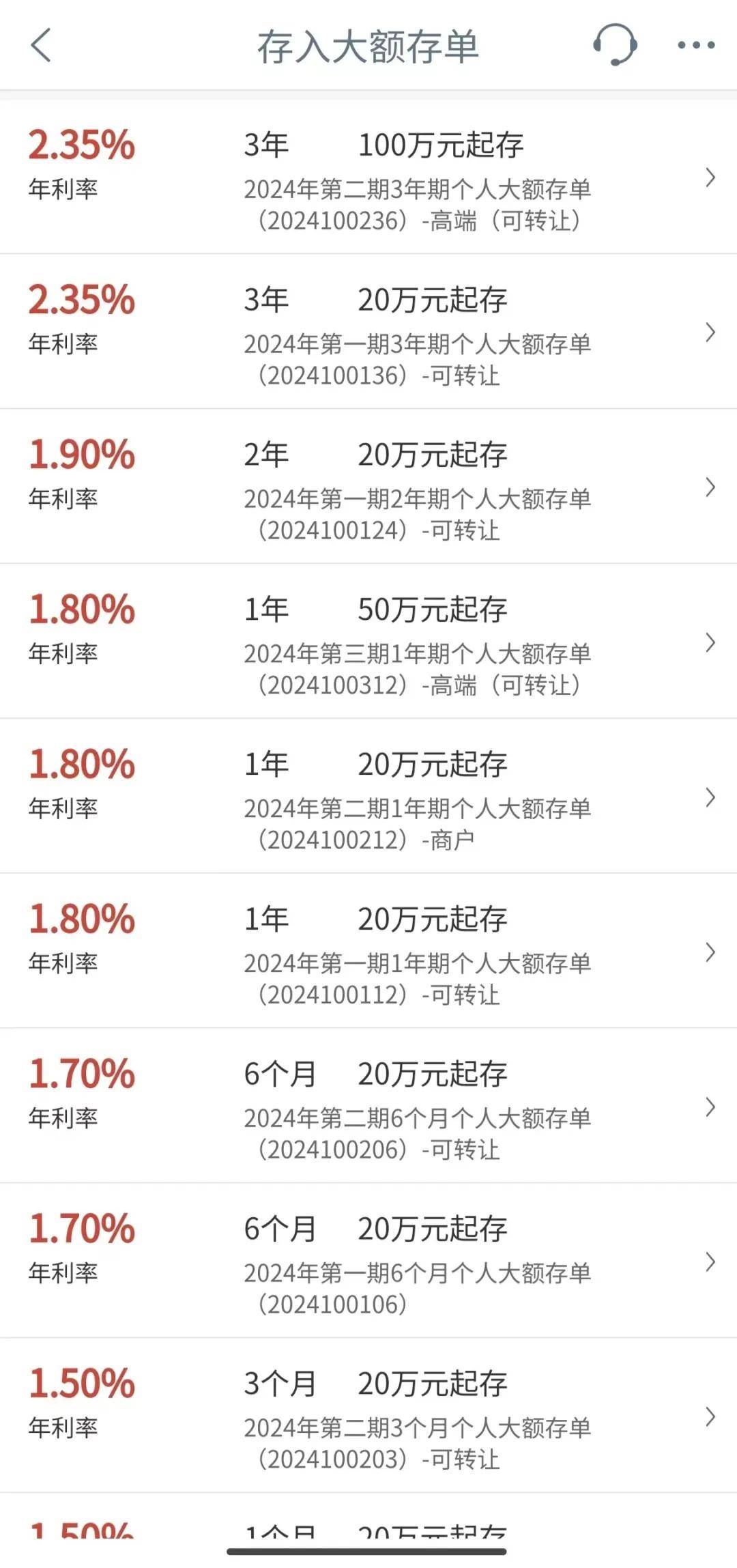
Task: Go back from 存入大额存单 page
Action: click(41, 46)
